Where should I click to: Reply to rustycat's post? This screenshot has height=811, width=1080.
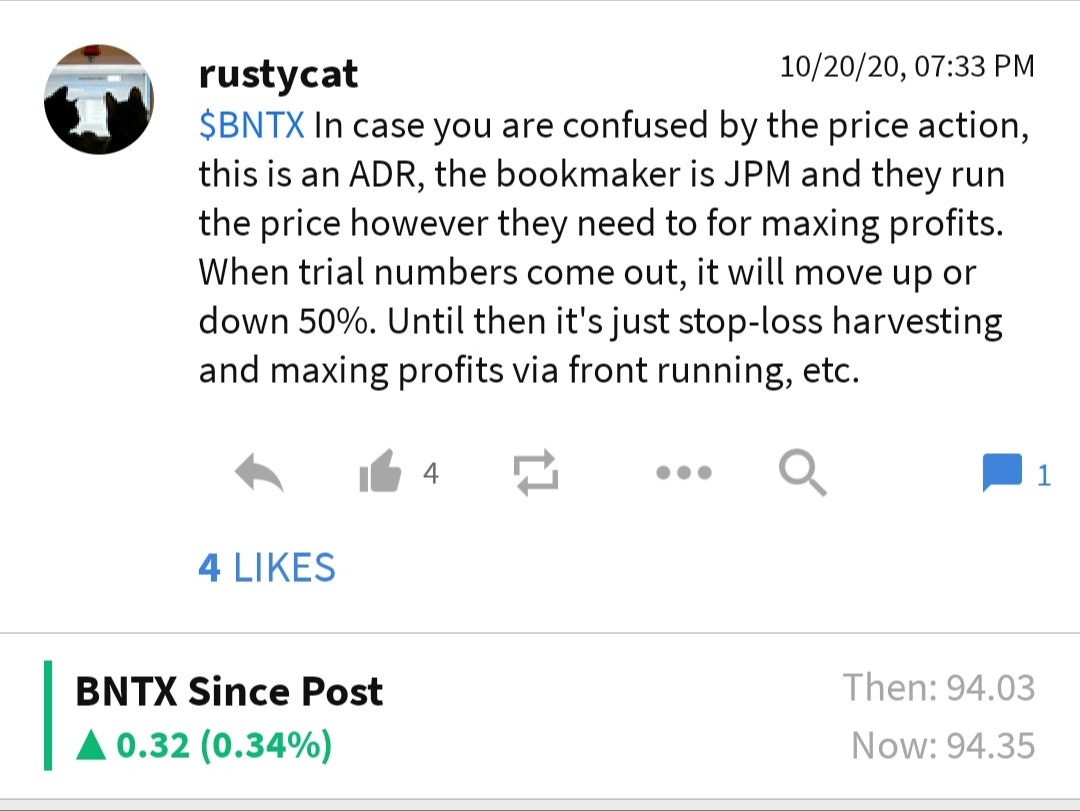pyautogui.click(x=259, y=473)
